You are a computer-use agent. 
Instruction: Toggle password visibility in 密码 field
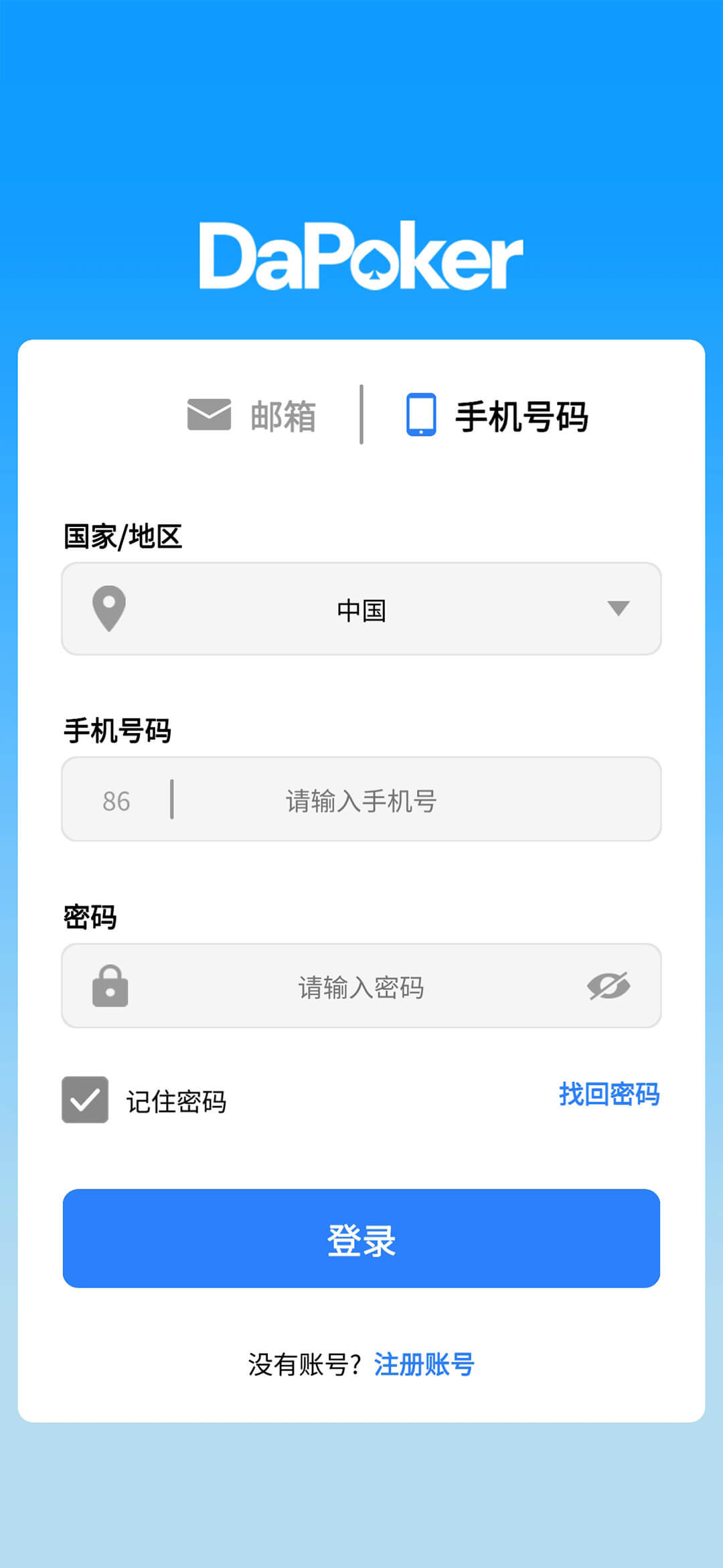(611, 986)
